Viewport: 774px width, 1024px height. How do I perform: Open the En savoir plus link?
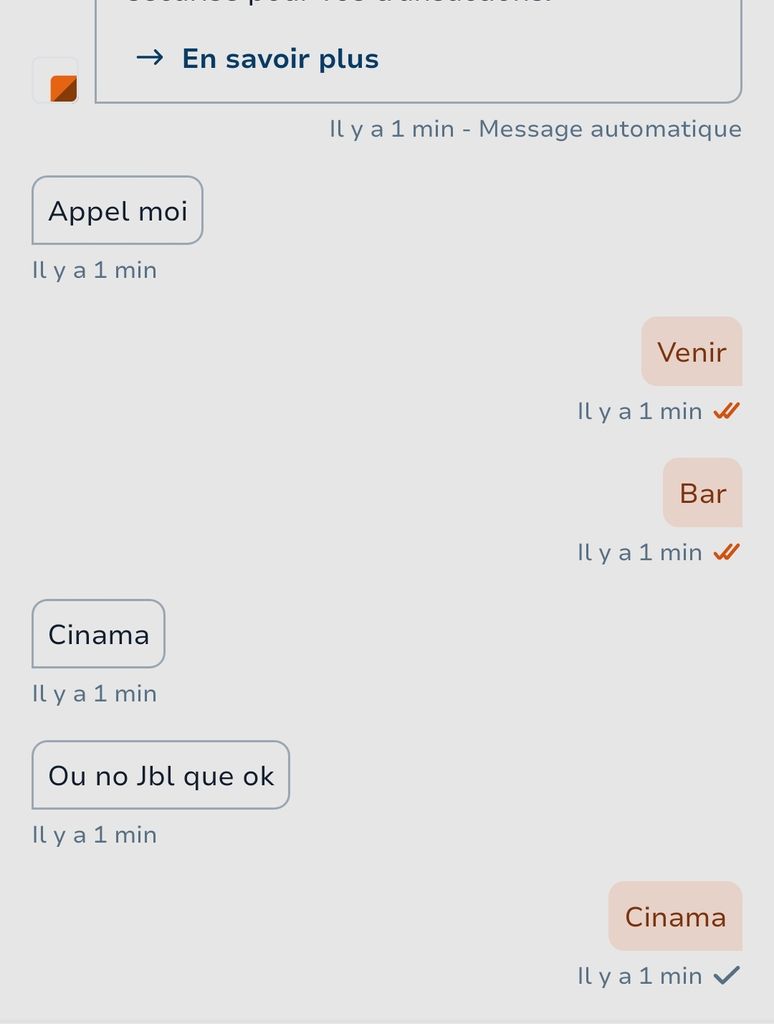pos(257,59)
